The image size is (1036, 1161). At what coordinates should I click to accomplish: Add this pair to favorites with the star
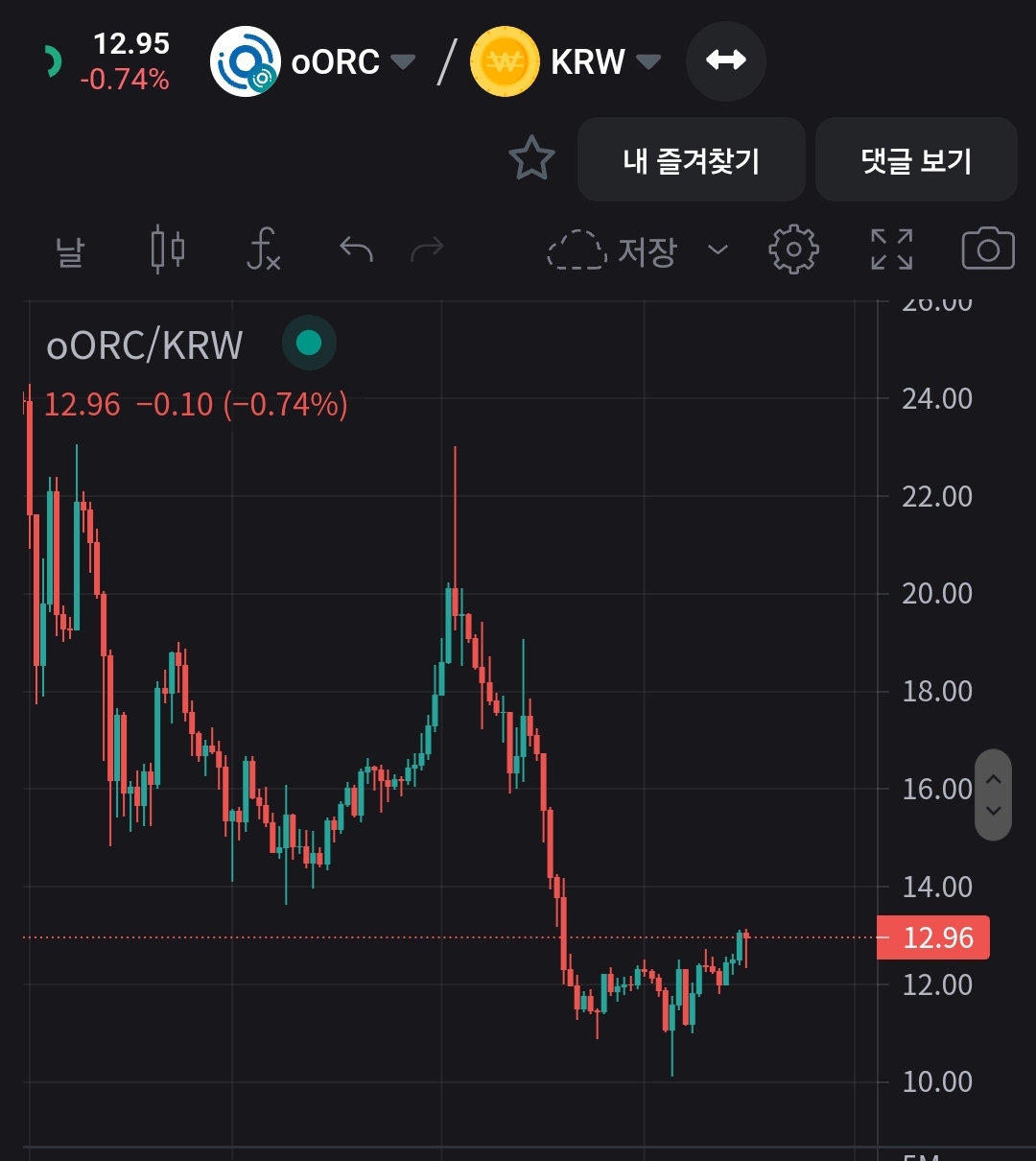(531, 158)
